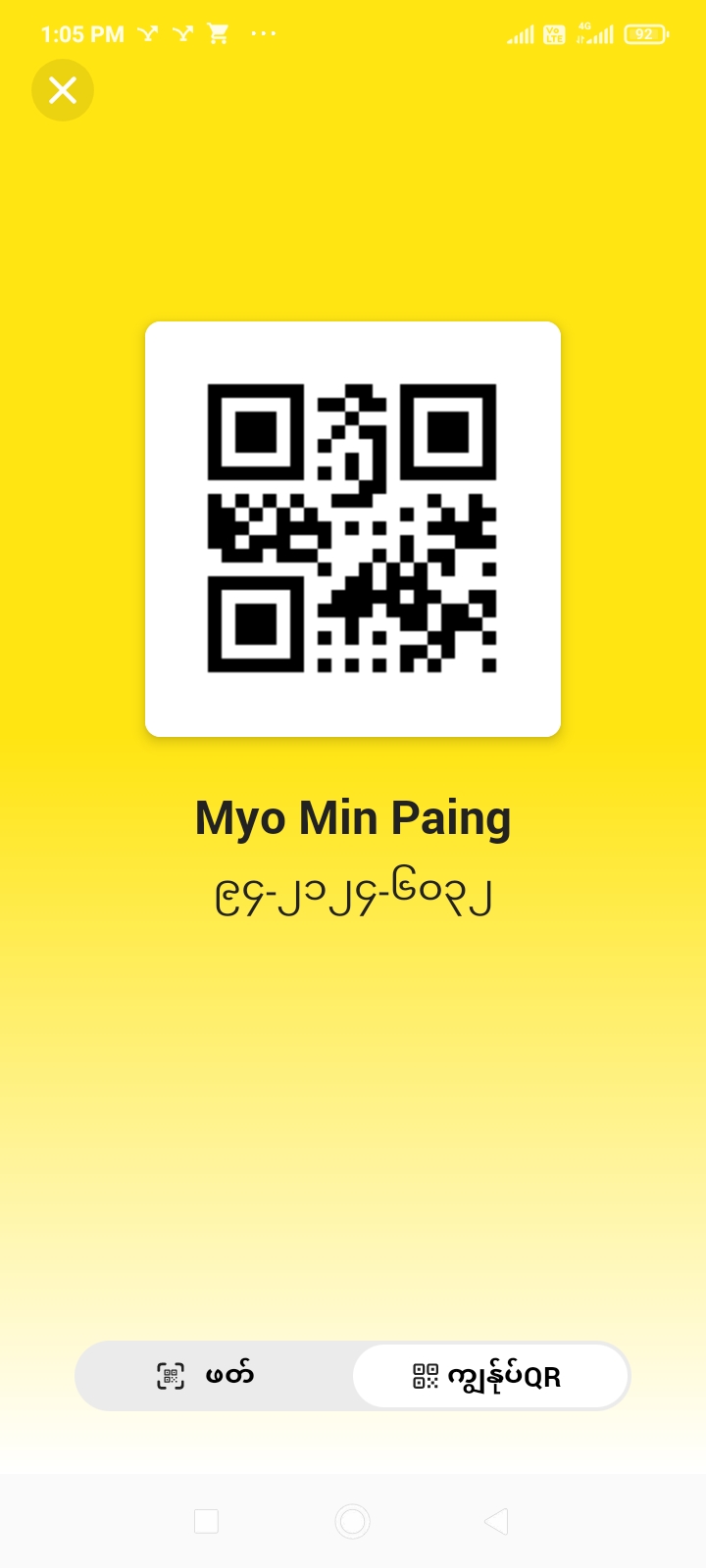
Task: Open the system recent apps
Action: [206, 1521]
